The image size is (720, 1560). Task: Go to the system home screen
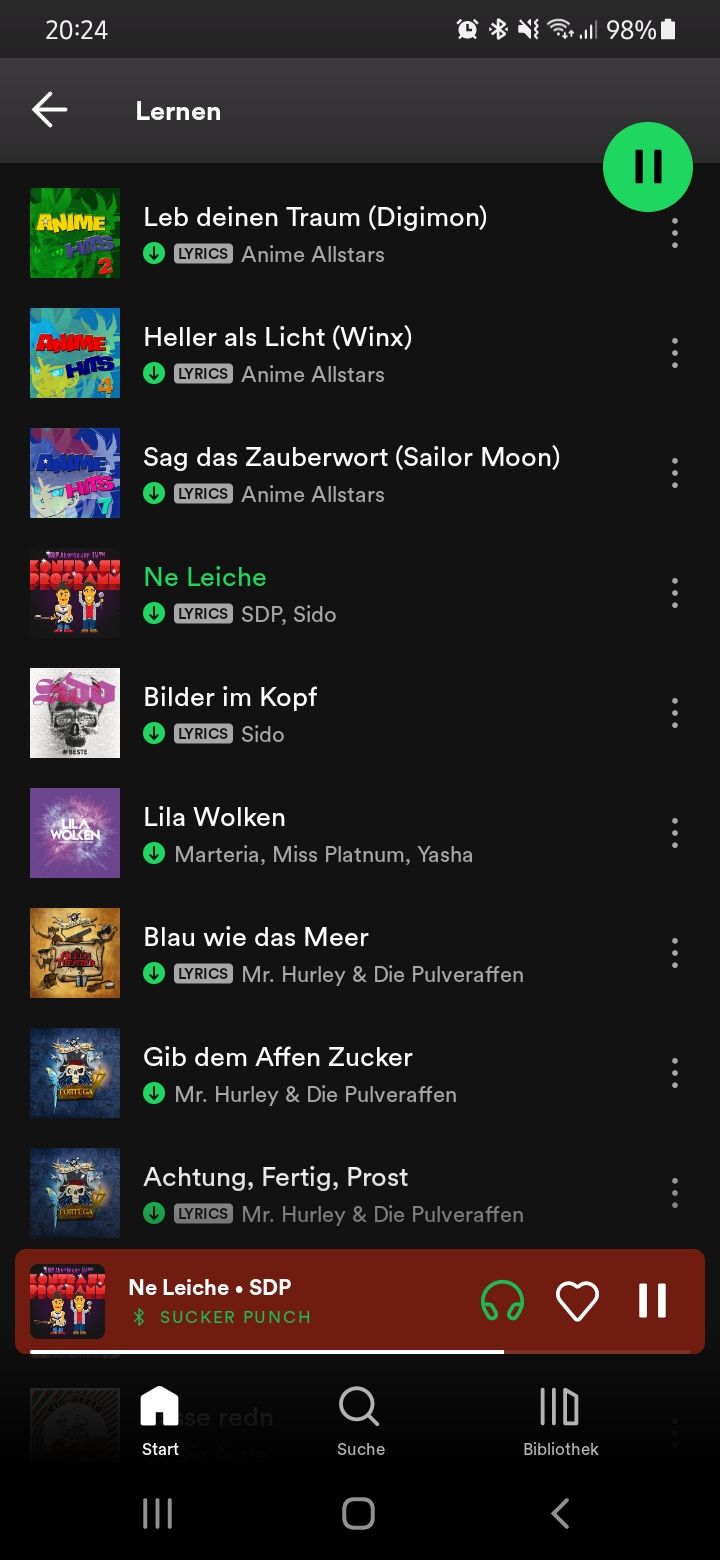pos(359,1513)
